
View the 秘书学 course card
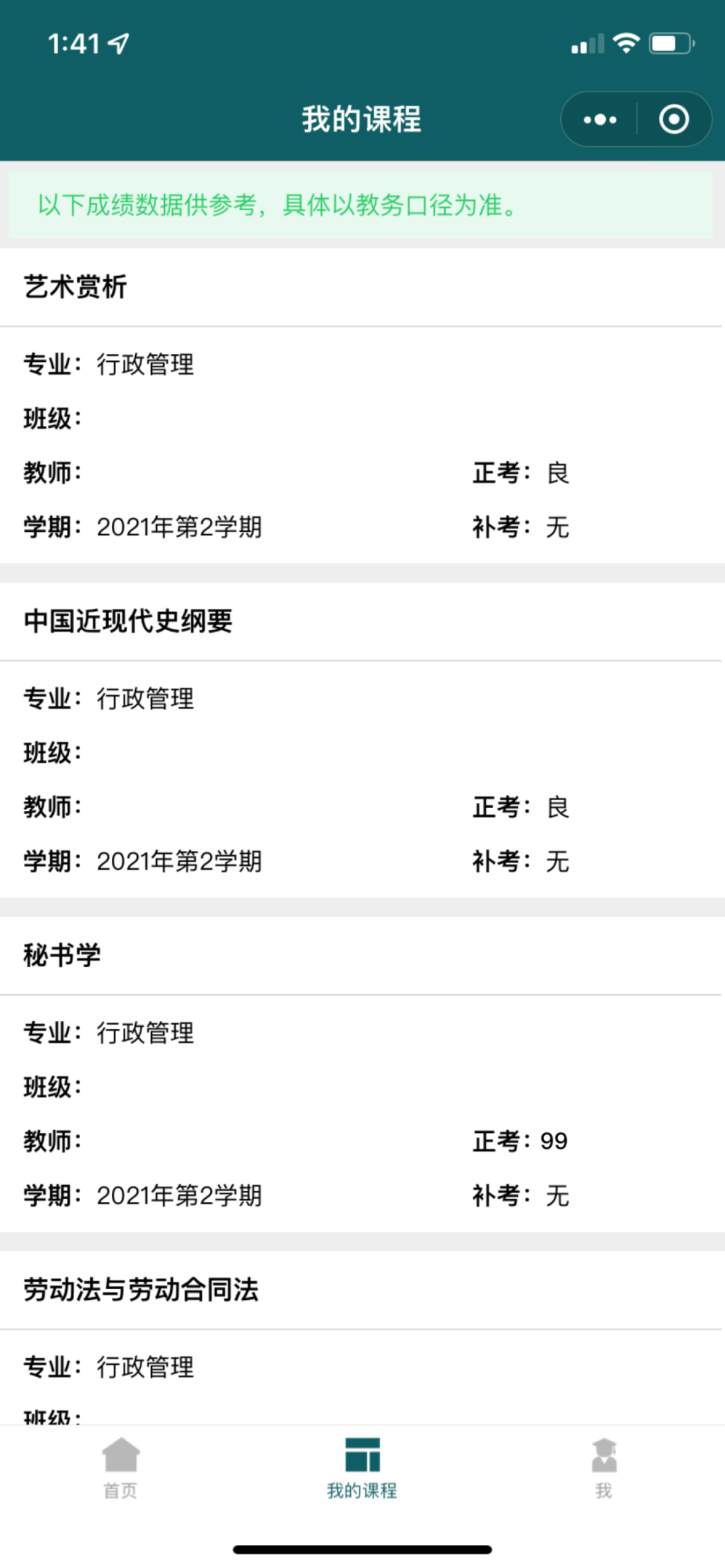click(x=62, y=955)
